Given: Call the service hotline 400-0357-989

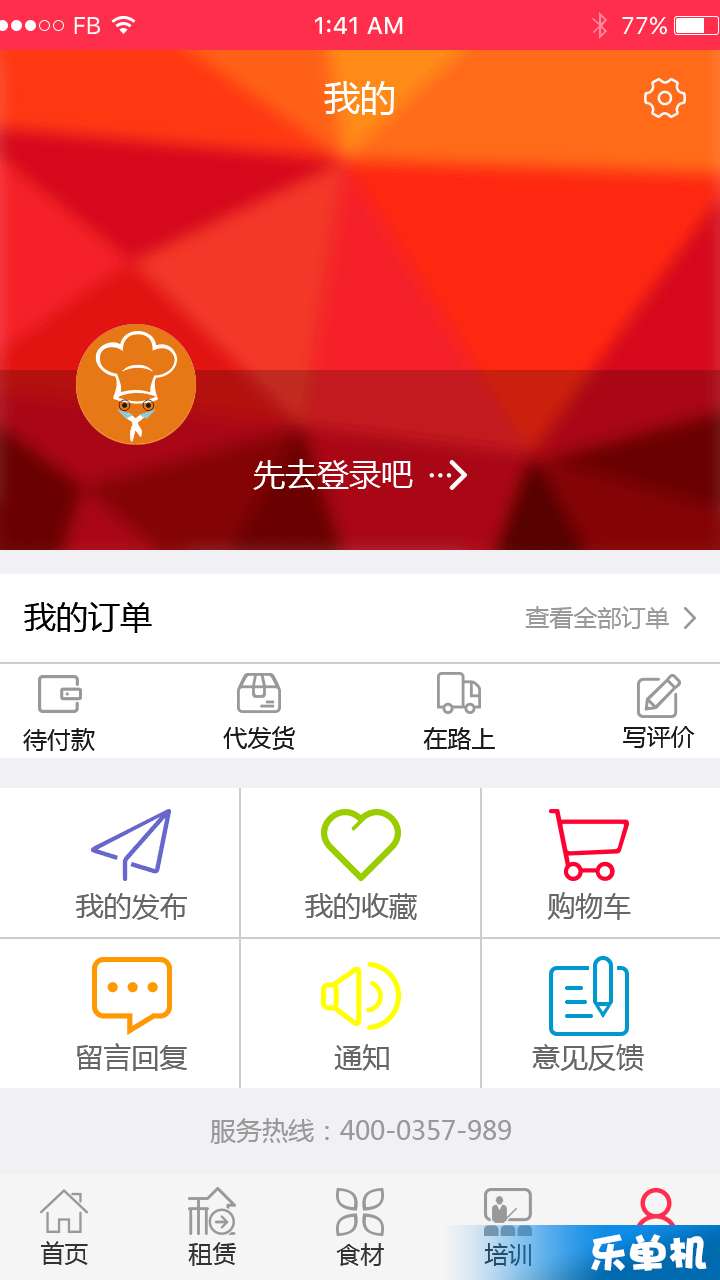Looking at the screenshot, I should pos(360,1131).
